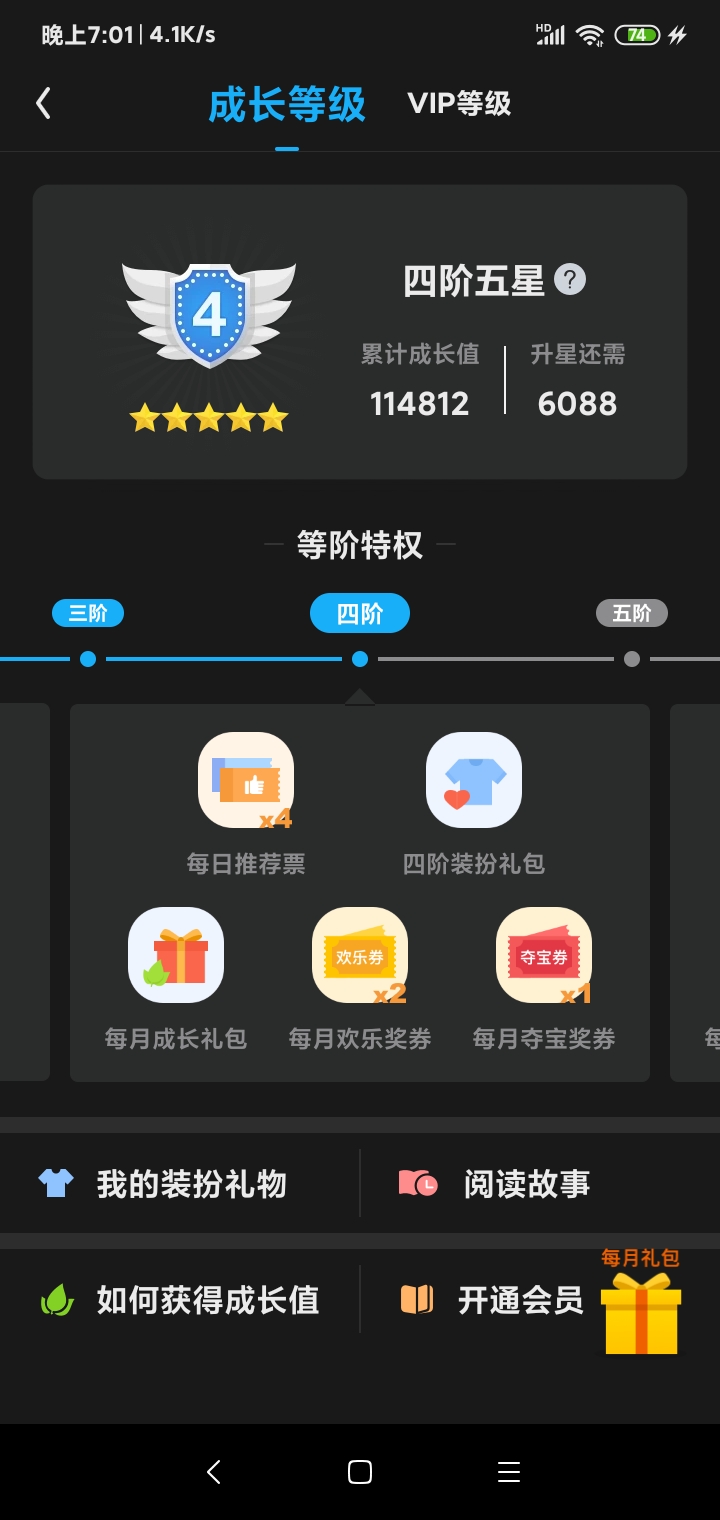Open 如何获得成长值
This screenshot has width=720, height=1520.
(x=180, y=1300)
